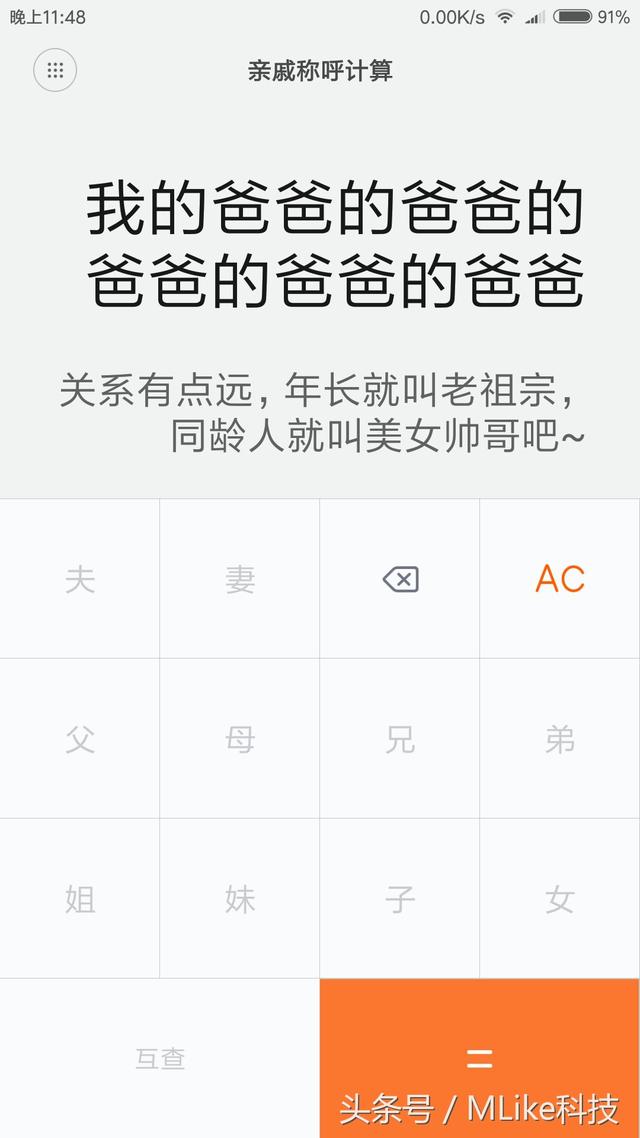Add 父 (father) to the chain
This screenshot has height=1138, width=640.
80,739
